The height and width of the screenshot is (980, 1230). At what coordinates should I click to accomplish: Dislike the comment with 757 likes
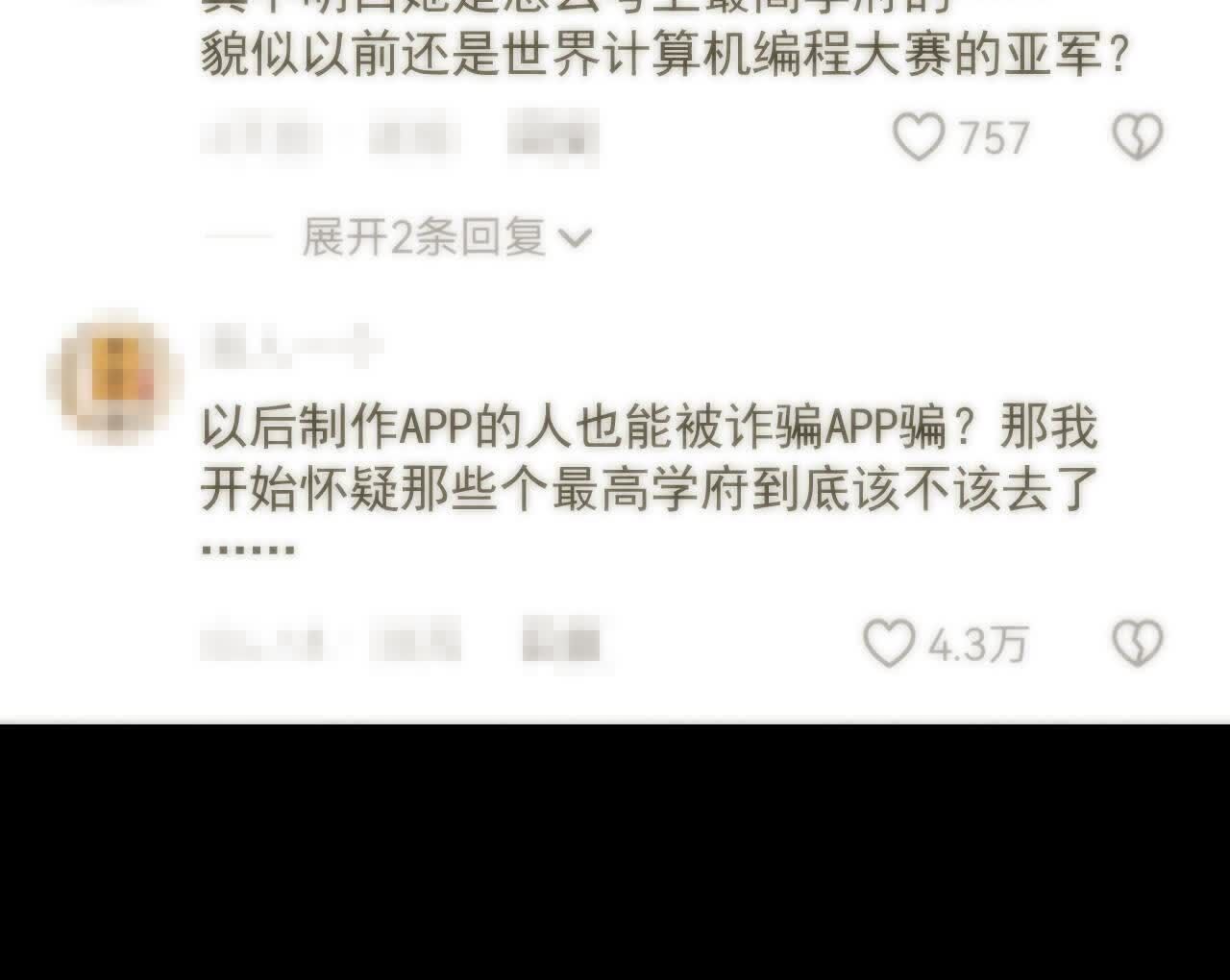coord(1137,137)
